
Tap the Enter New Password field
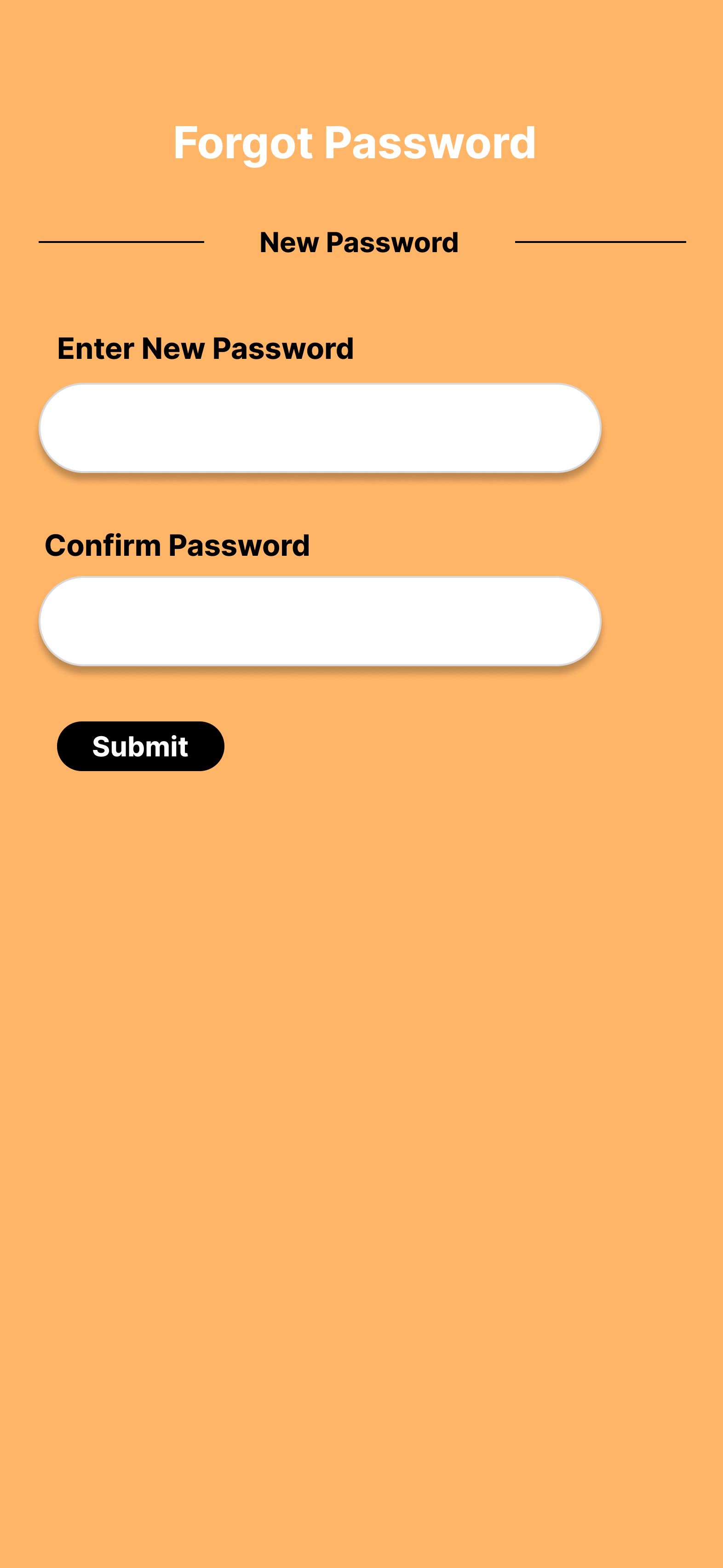(x=320, y=428)
